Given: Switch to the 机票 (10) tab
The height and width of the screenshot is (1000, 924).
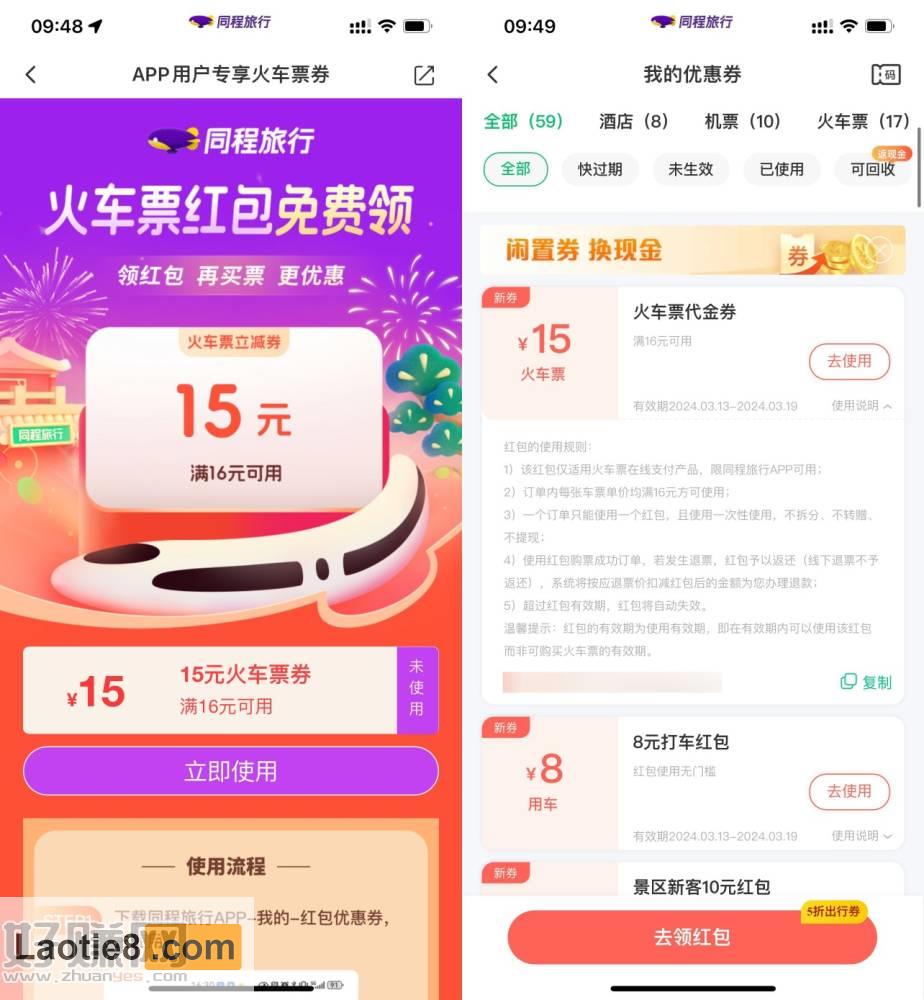Looking at the screenshot, I should (x=741, y=122).
